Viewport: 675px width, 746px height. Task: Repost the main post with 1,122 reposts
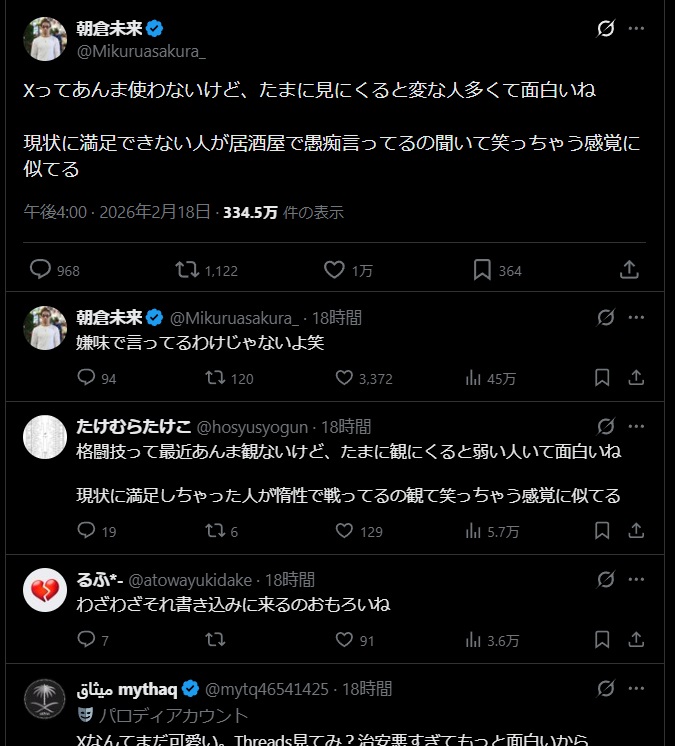point(186,270)
